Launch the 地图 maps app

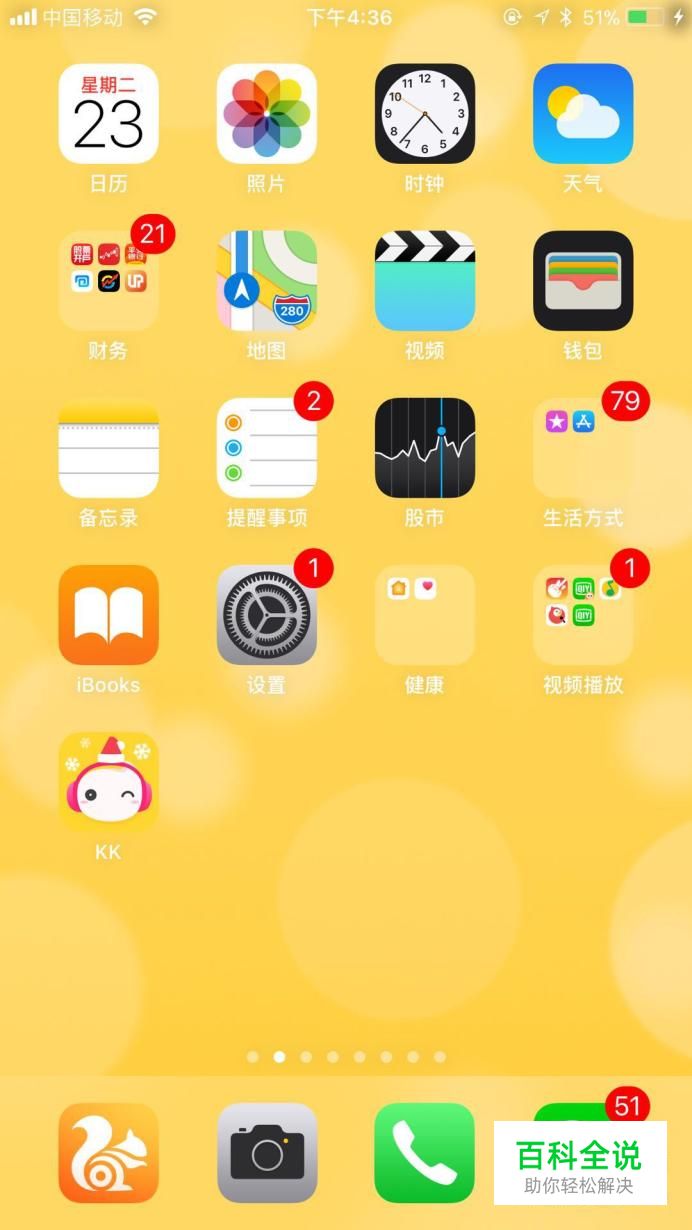(x=266, y=281)
